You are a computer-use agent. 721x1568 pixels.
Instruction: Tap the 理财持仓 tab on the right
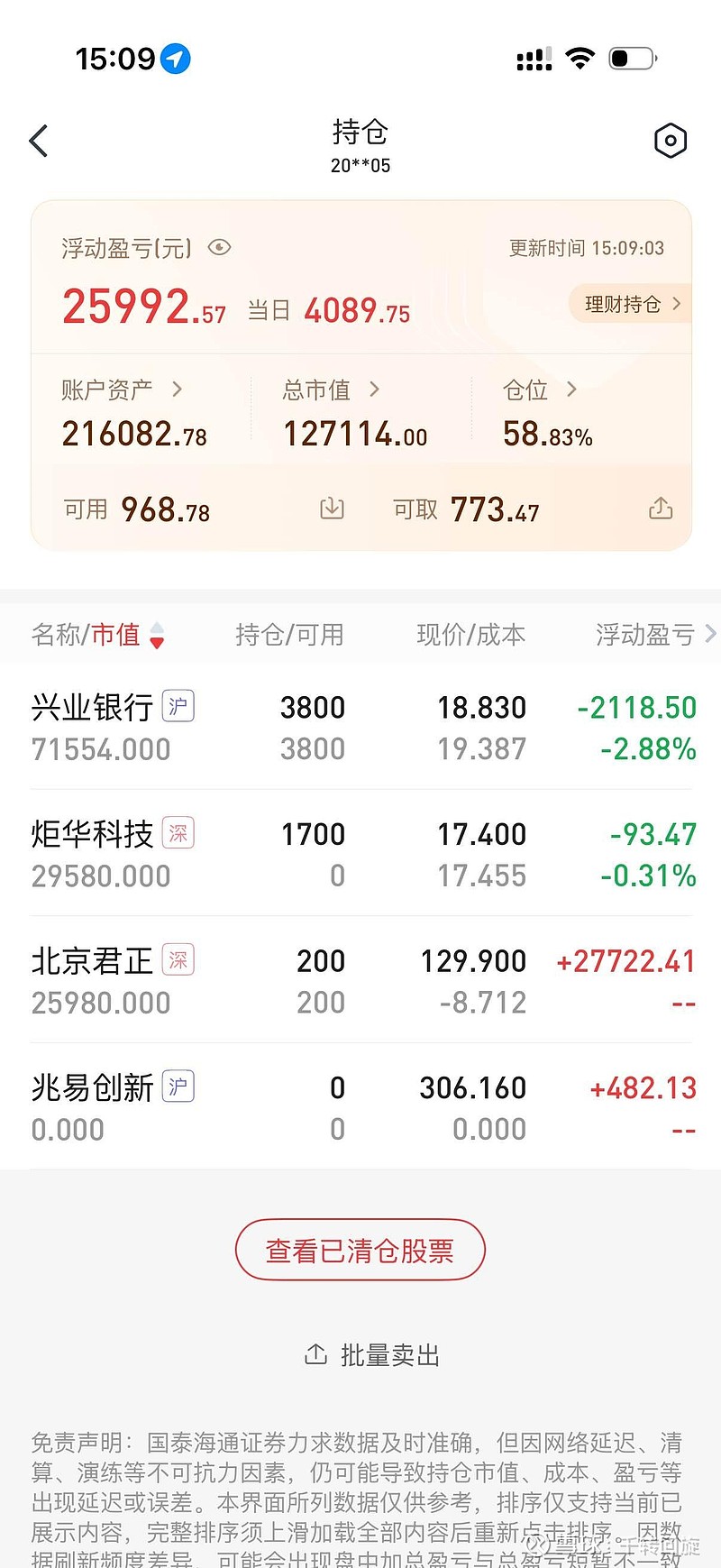click(x=630, y=305)
